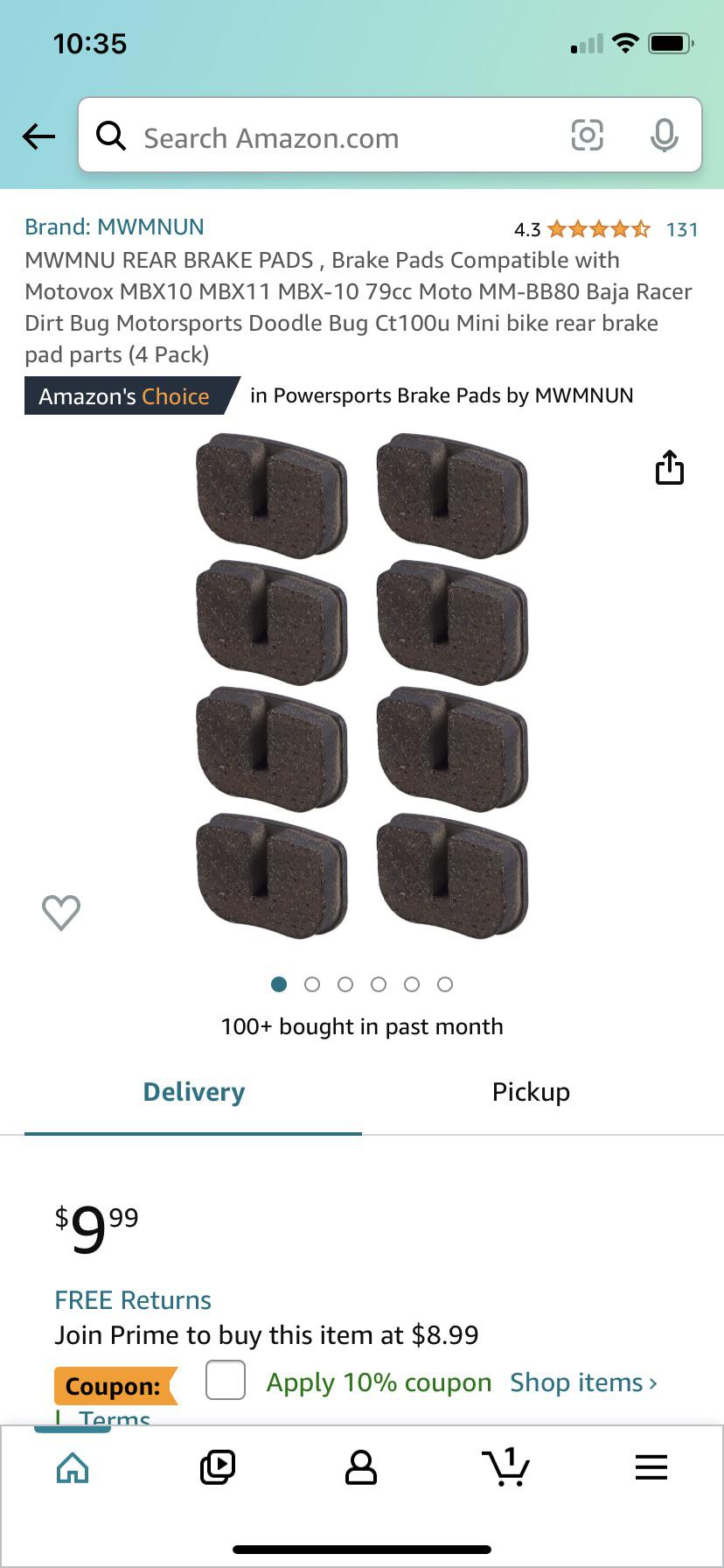
Task: Check the Apply 10% coupon box
Action: [225, 1381]
